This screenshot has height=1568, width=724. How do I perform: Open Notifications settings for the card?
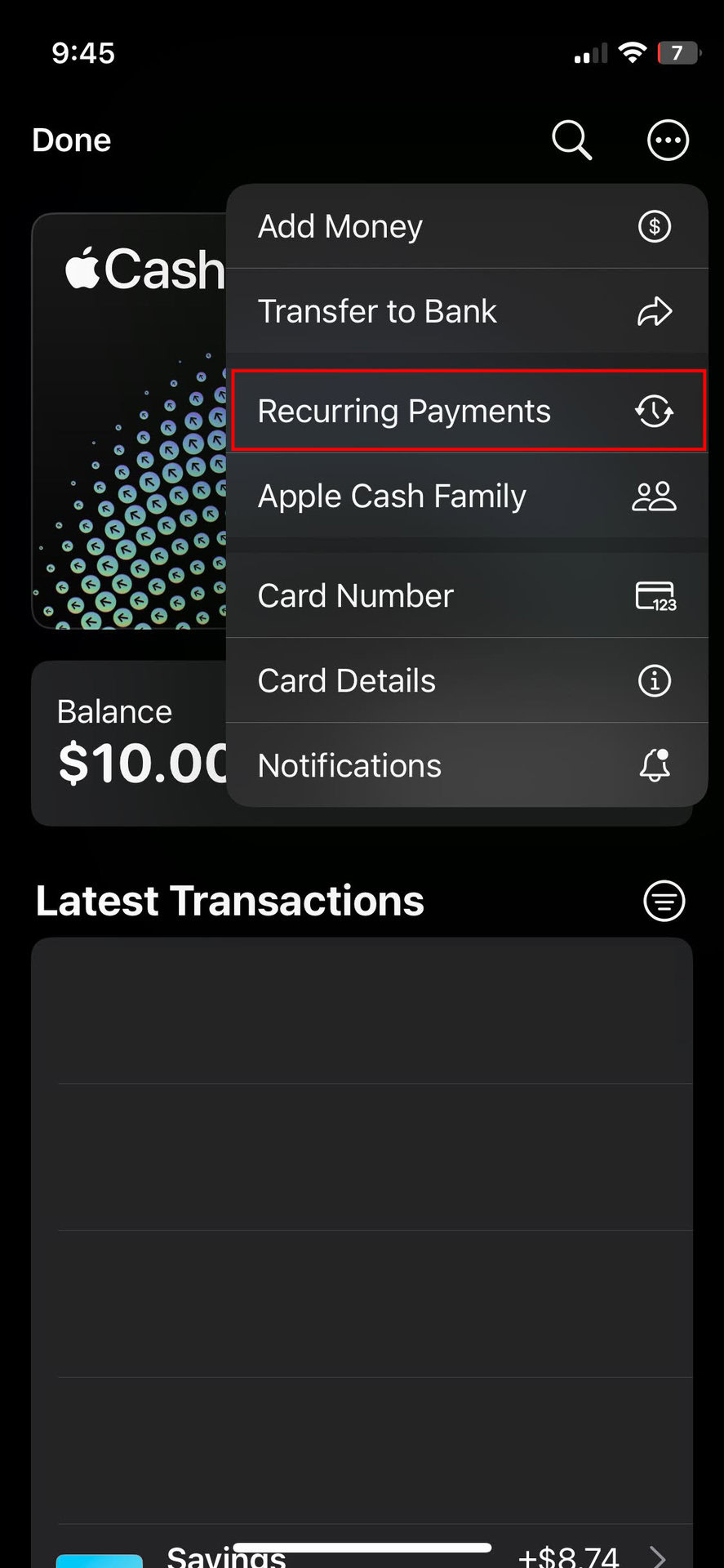466,765
